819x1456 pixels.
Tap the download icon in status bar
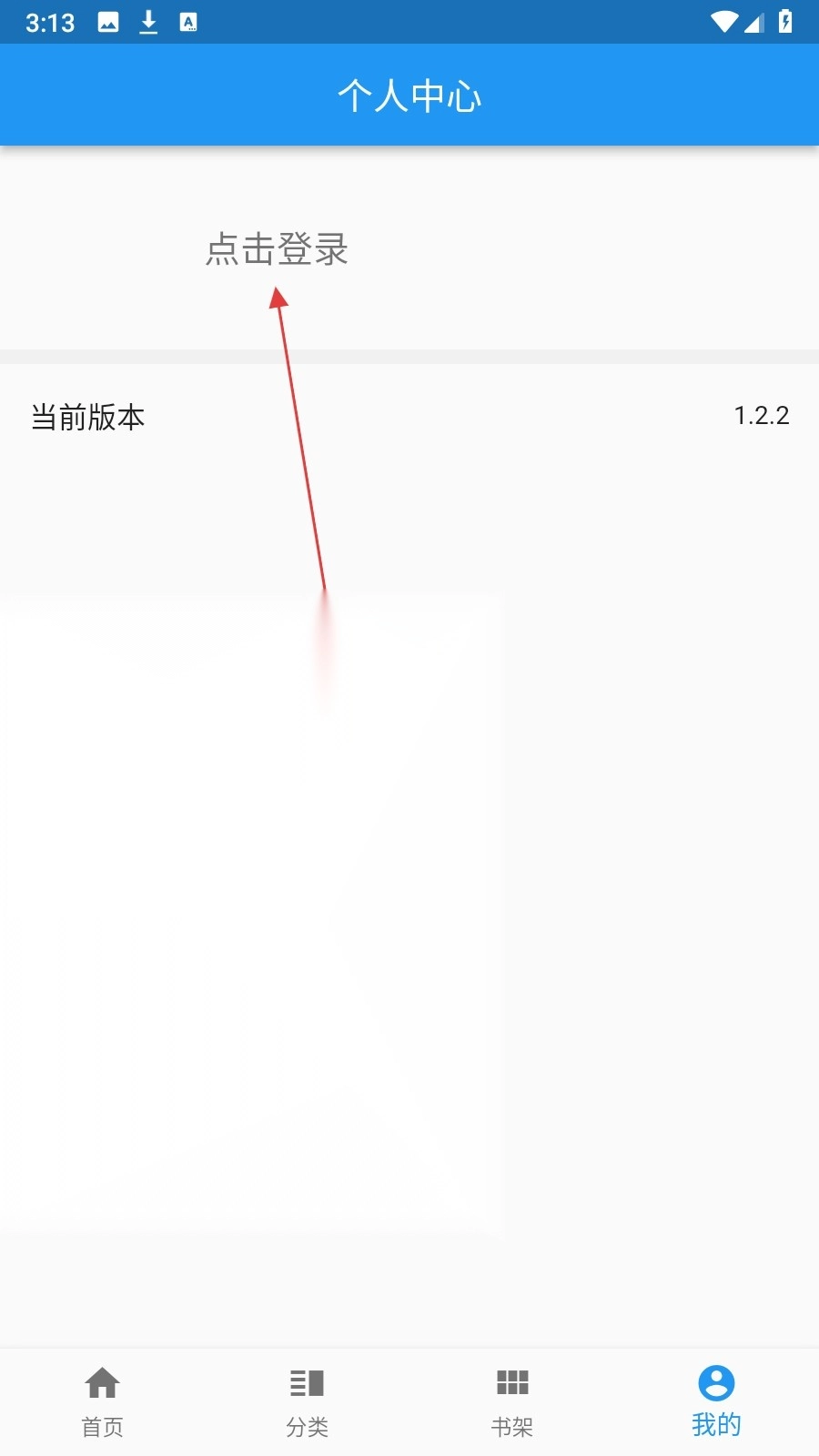click(x=148, y=22)
